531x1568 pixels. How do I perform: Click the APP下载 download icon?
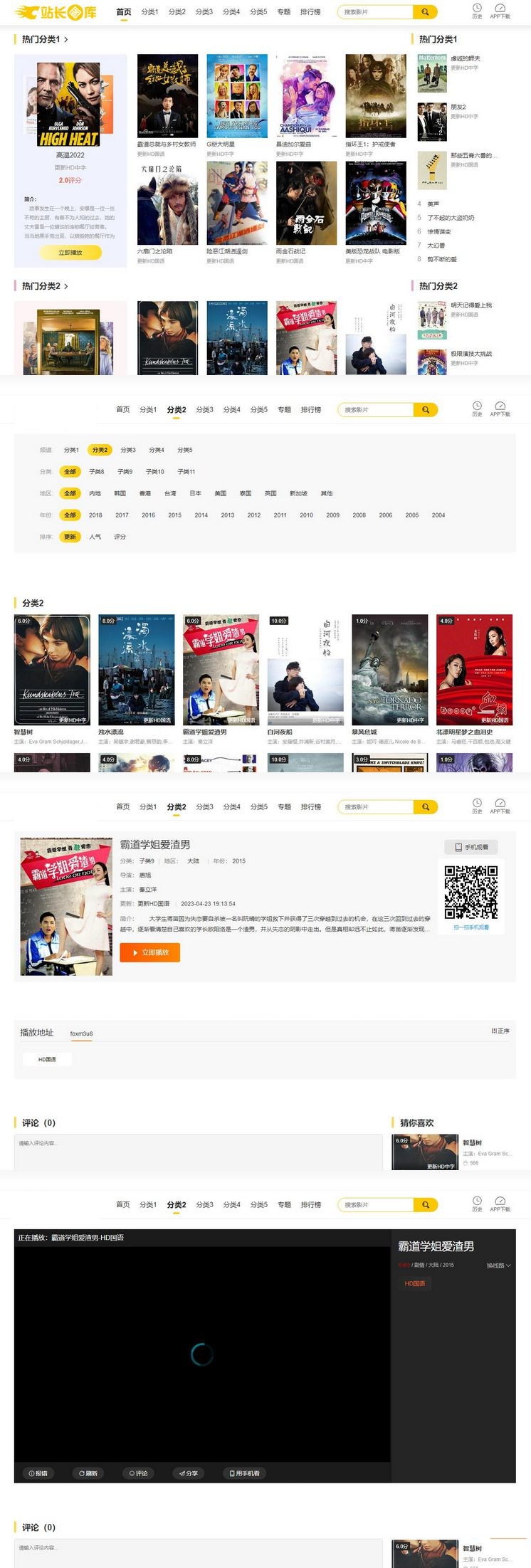pos(500,9)
